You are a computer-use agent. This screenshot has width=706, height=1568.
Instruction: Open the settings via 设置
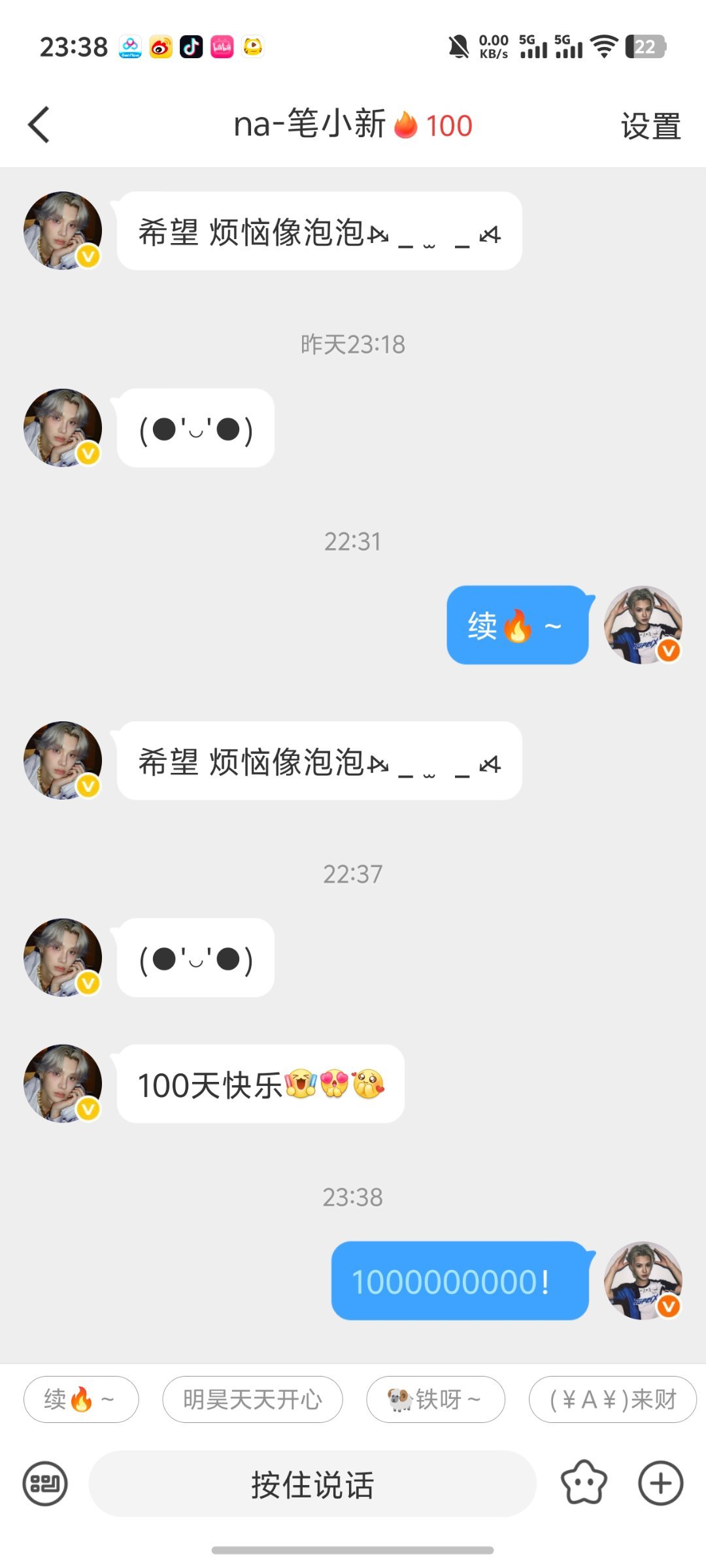pyautogui.click(x=650, y=125)
